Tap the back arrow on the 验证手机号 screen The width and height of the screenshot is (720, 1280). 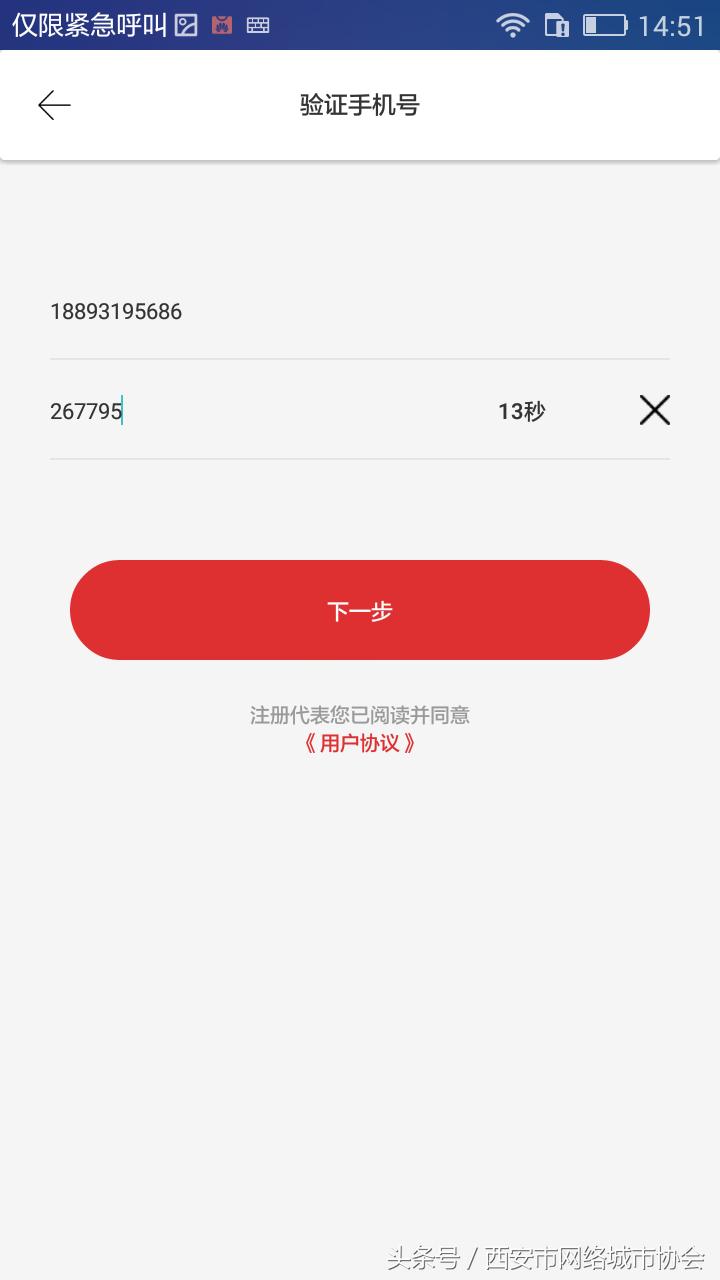(x=55, y=104)
